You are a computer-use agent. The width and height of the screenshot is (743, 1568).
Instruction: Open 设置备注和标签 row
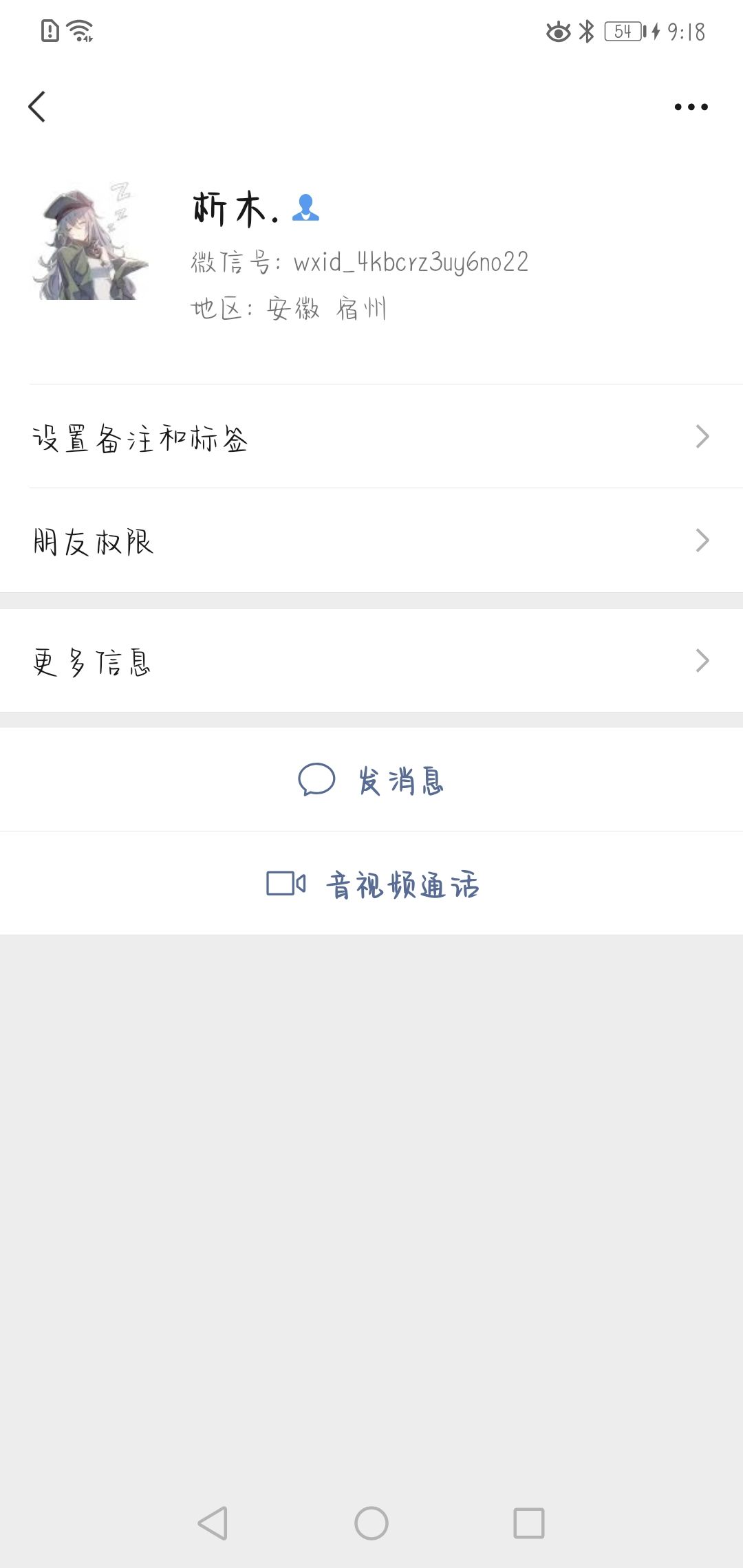[371, 437]
